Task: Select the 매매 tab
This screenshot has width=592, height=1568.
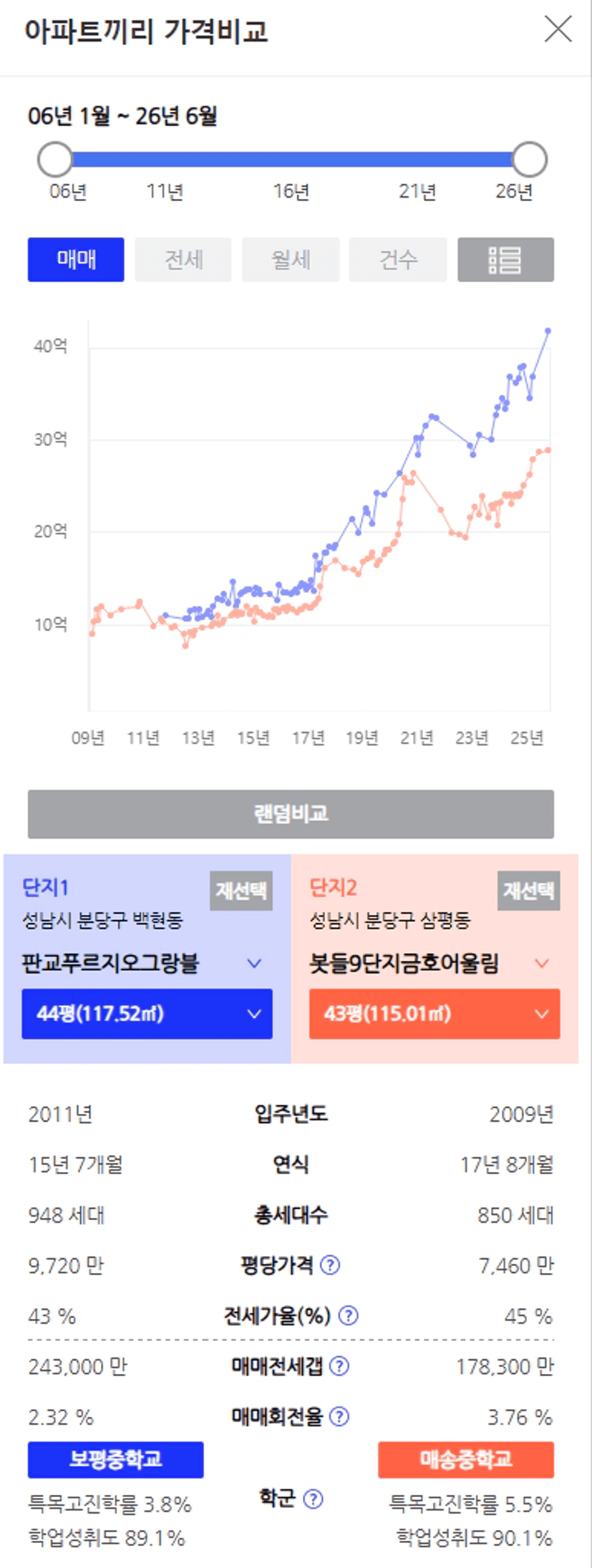Action: coord(76,259)
